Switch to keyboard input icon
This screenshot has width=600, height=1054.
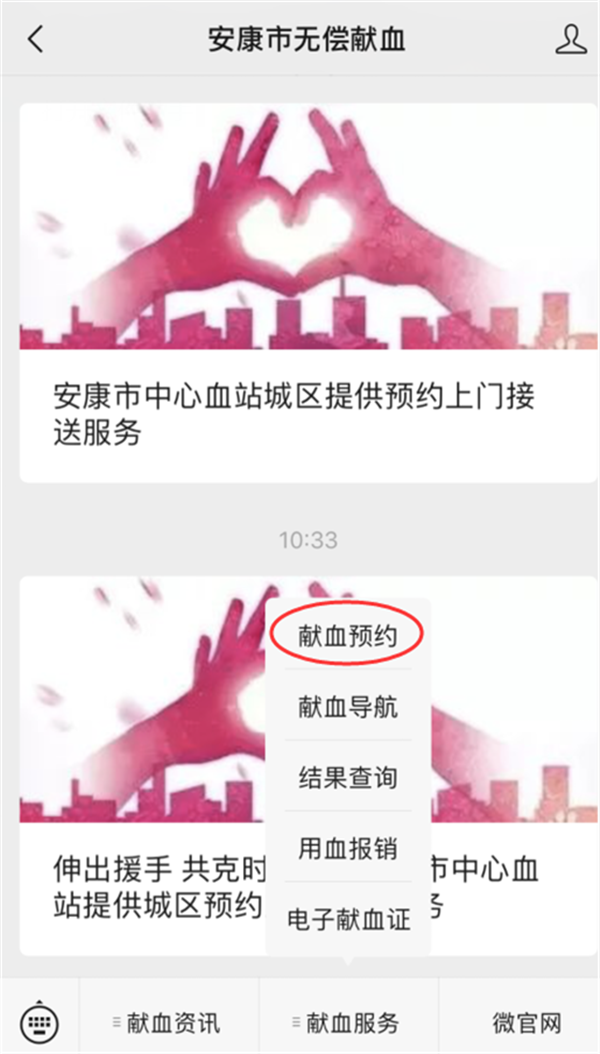coord(40,1022)
